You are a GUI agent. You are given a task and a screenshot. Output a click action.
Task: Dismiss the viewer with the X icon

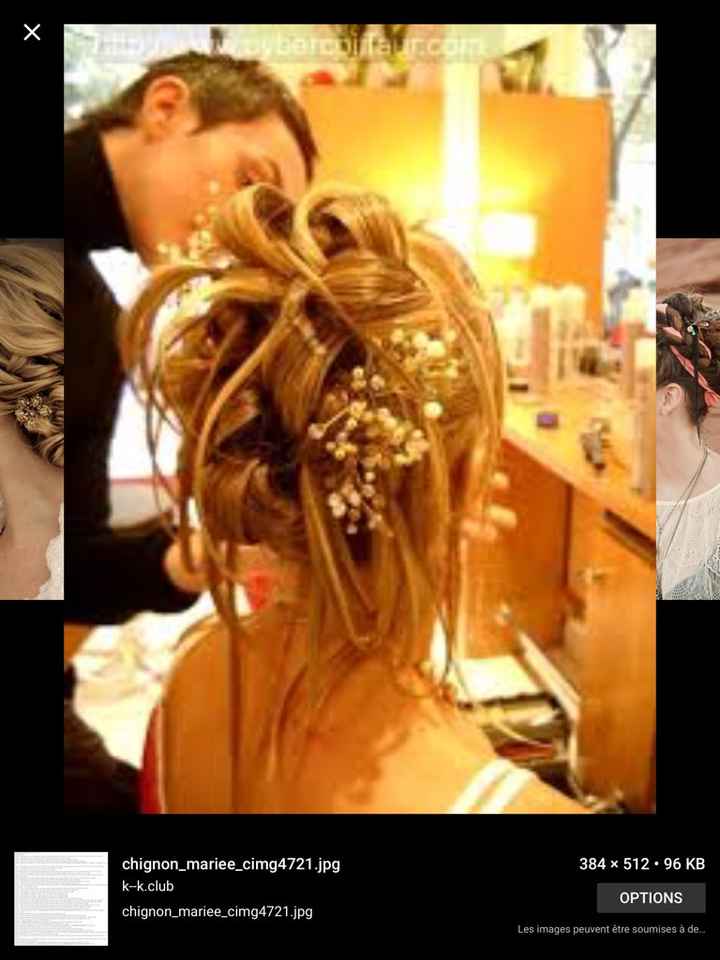pyautogui.click(x=31, y=31)
